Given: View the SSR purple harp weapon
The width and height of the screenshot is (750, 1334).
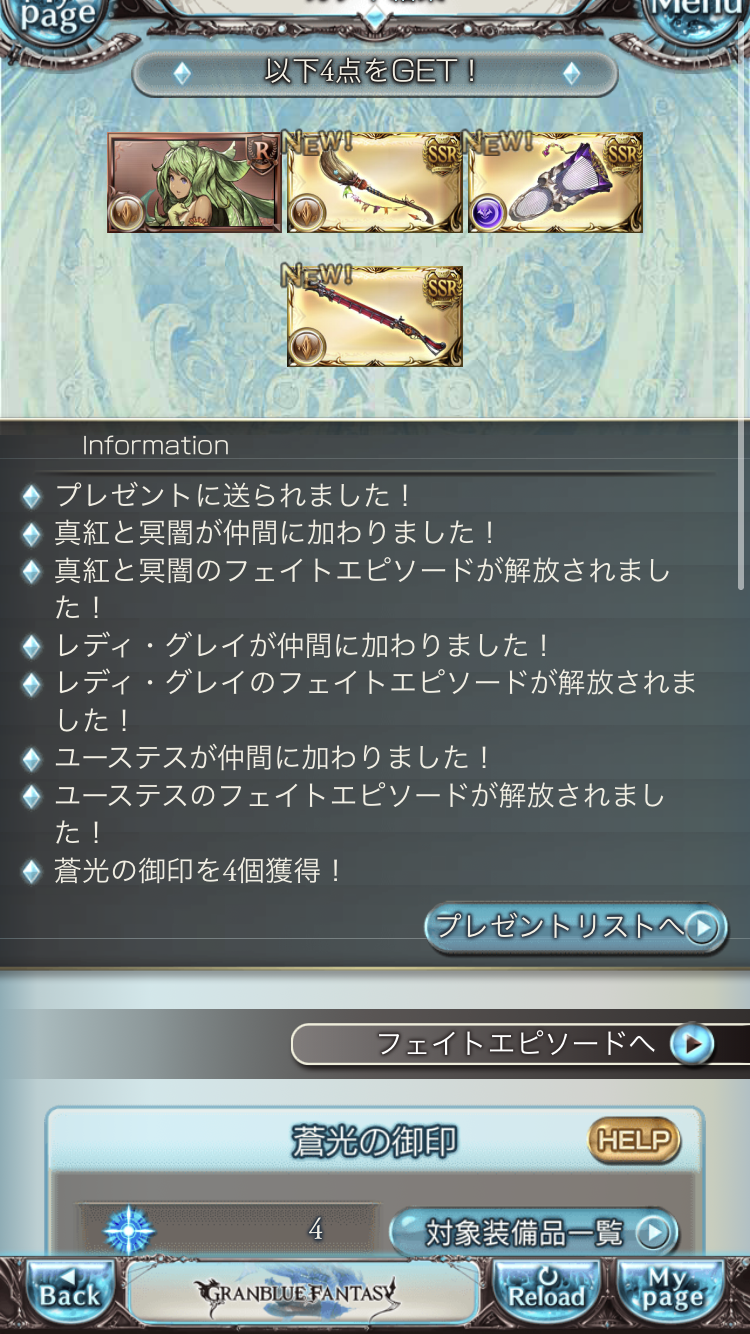Looking at the screenshot, I should 555,183.
